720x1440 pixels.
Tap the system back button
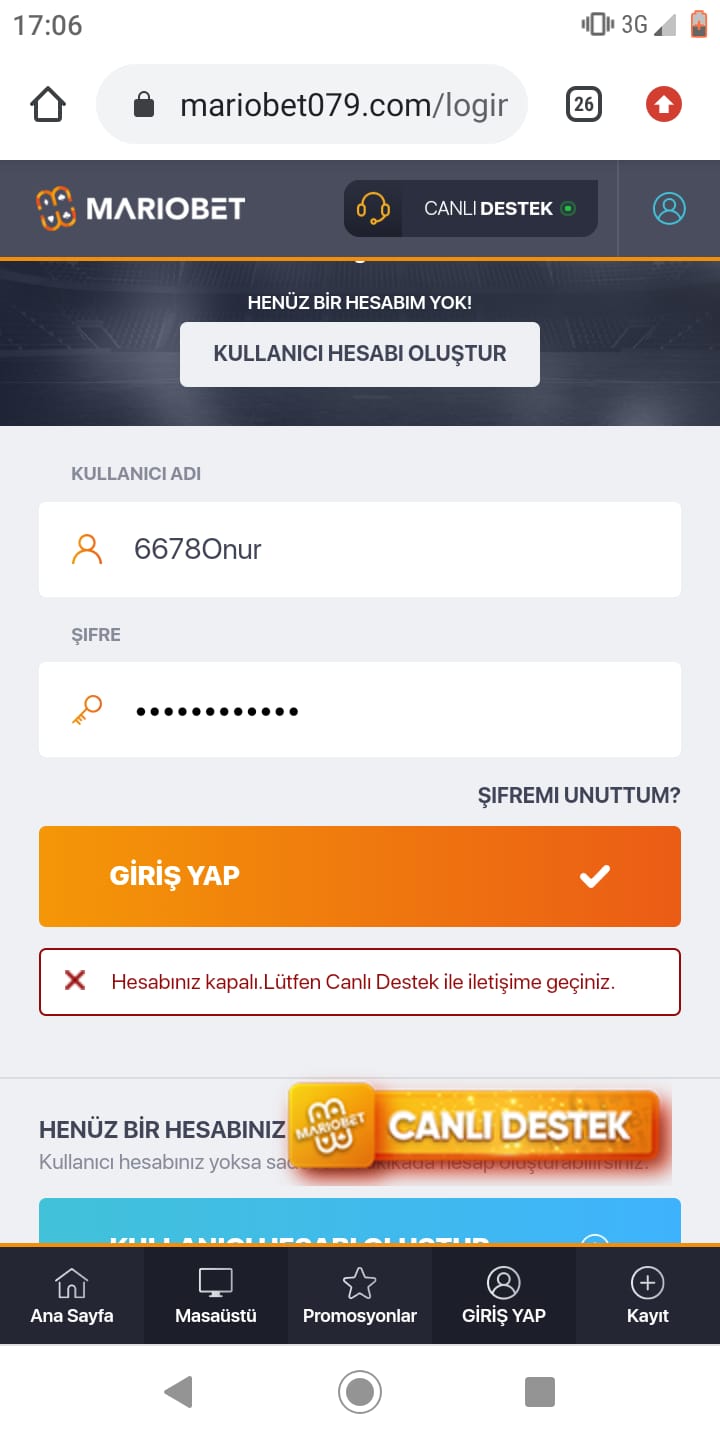[179, 1392]
